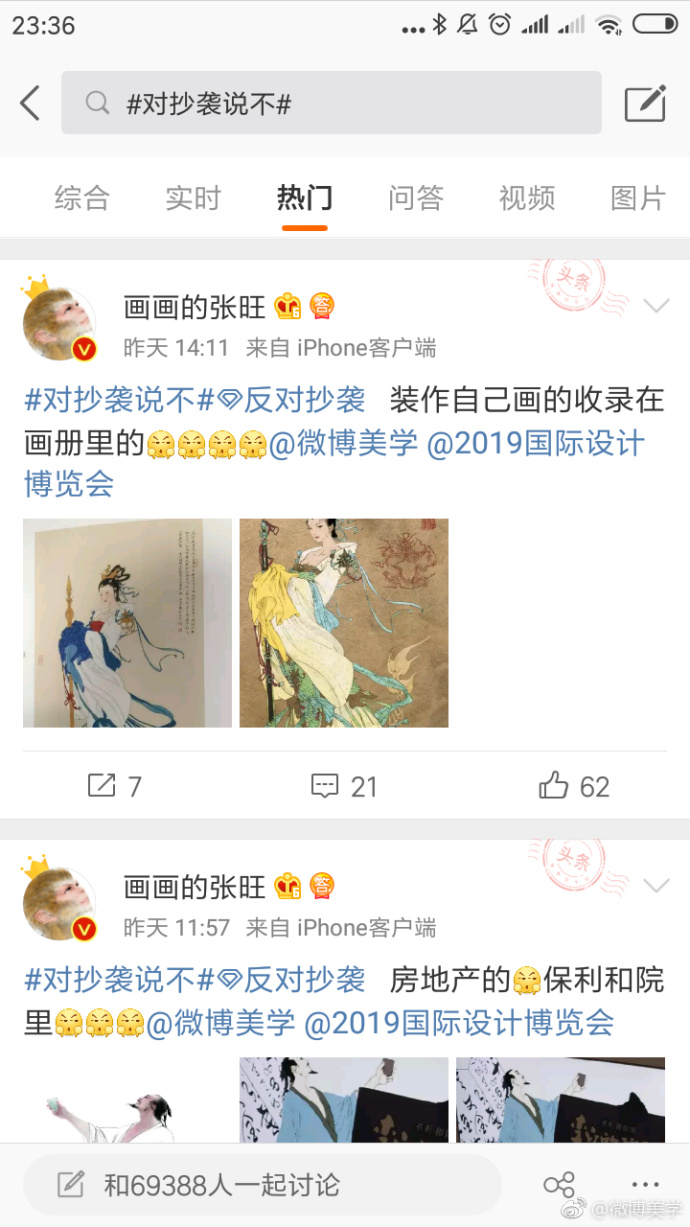Image resolution: width=690 pixels, height=1227 pixels.
Task: Tap 和69388人一起讨论 discussion box
Action: pyautogui.click(x=262, y=1186)
